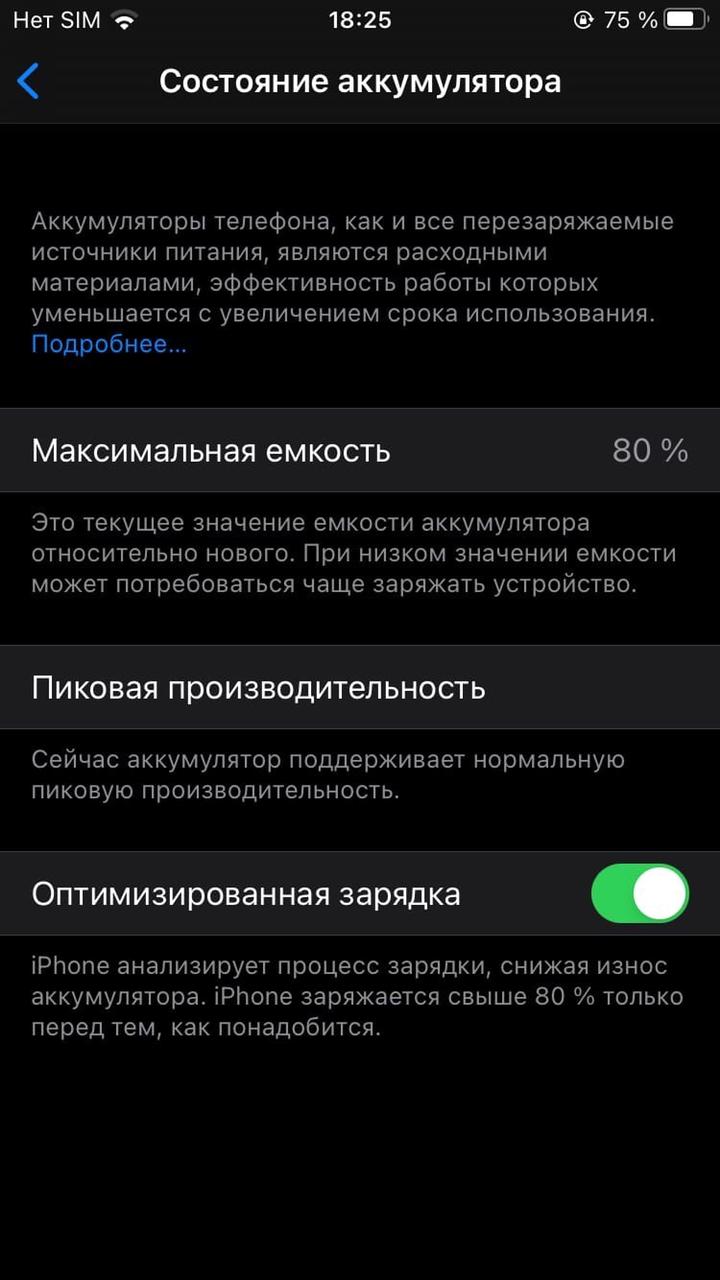This screenshot has height=1280, width=720.
Task: Disable the Оптимизированная зарядка switch
Action: tap(640, 893)
